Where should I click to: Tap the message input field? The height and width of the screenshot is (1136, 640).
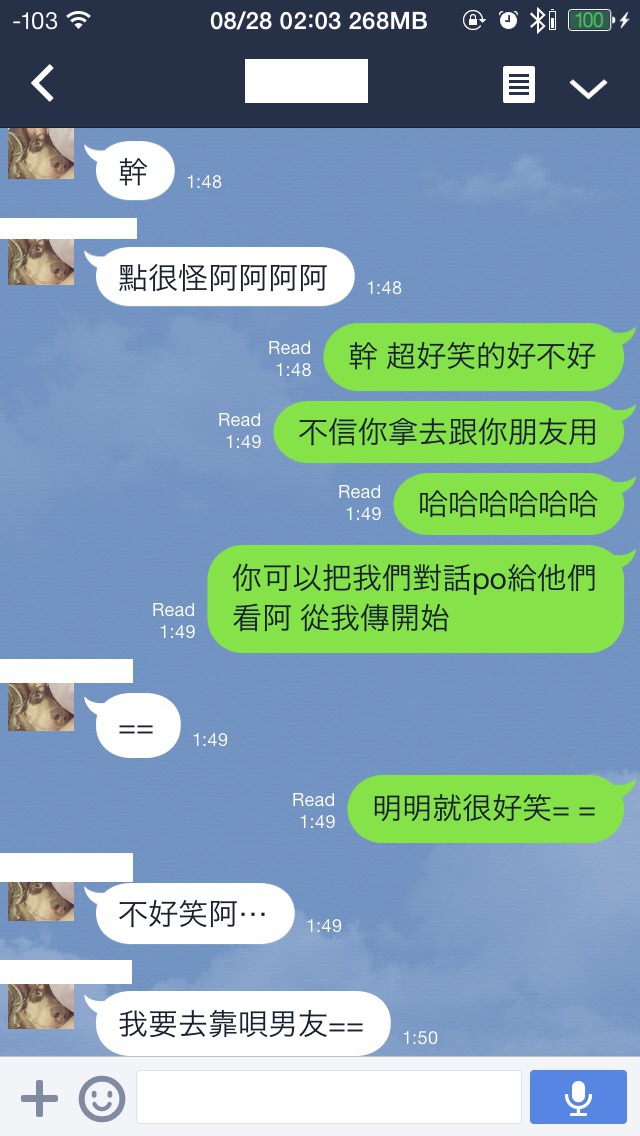pyautogui.click(x=329, y=1097)
